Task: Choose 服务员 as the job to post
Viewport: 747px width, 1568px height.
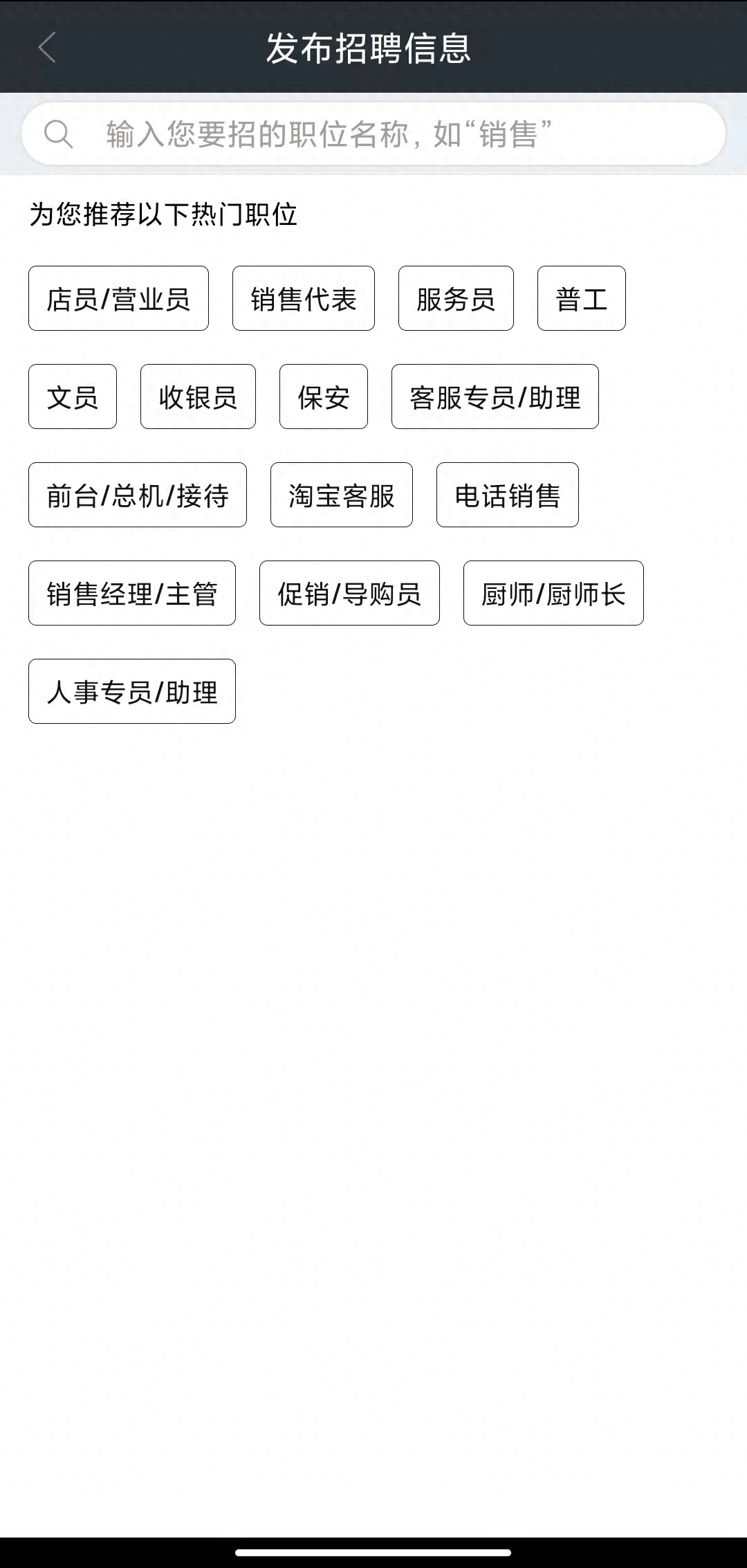Action: [x=456, y=298]
